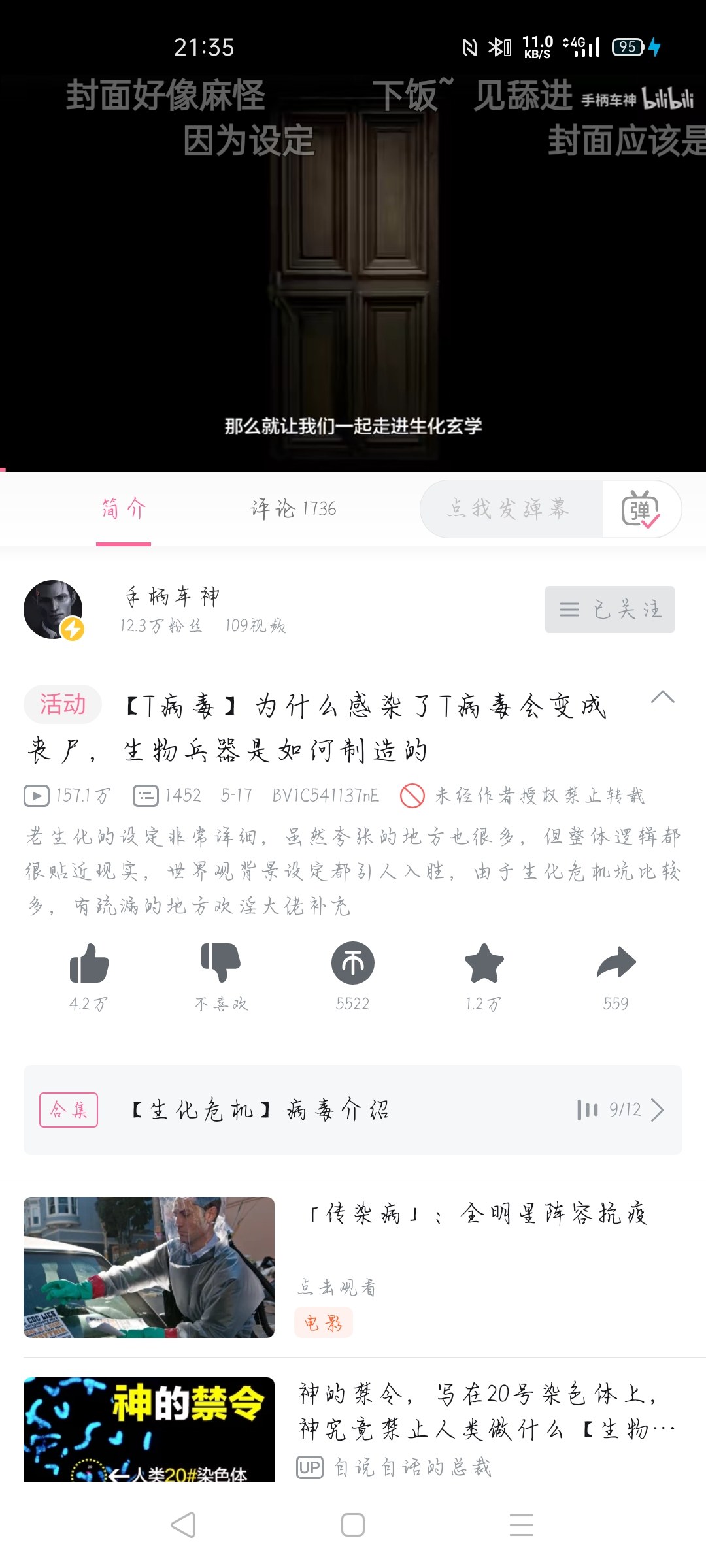The height and width of the screenshot is (1568, 706).
Task: Like this video
Action: pos(89,964)
